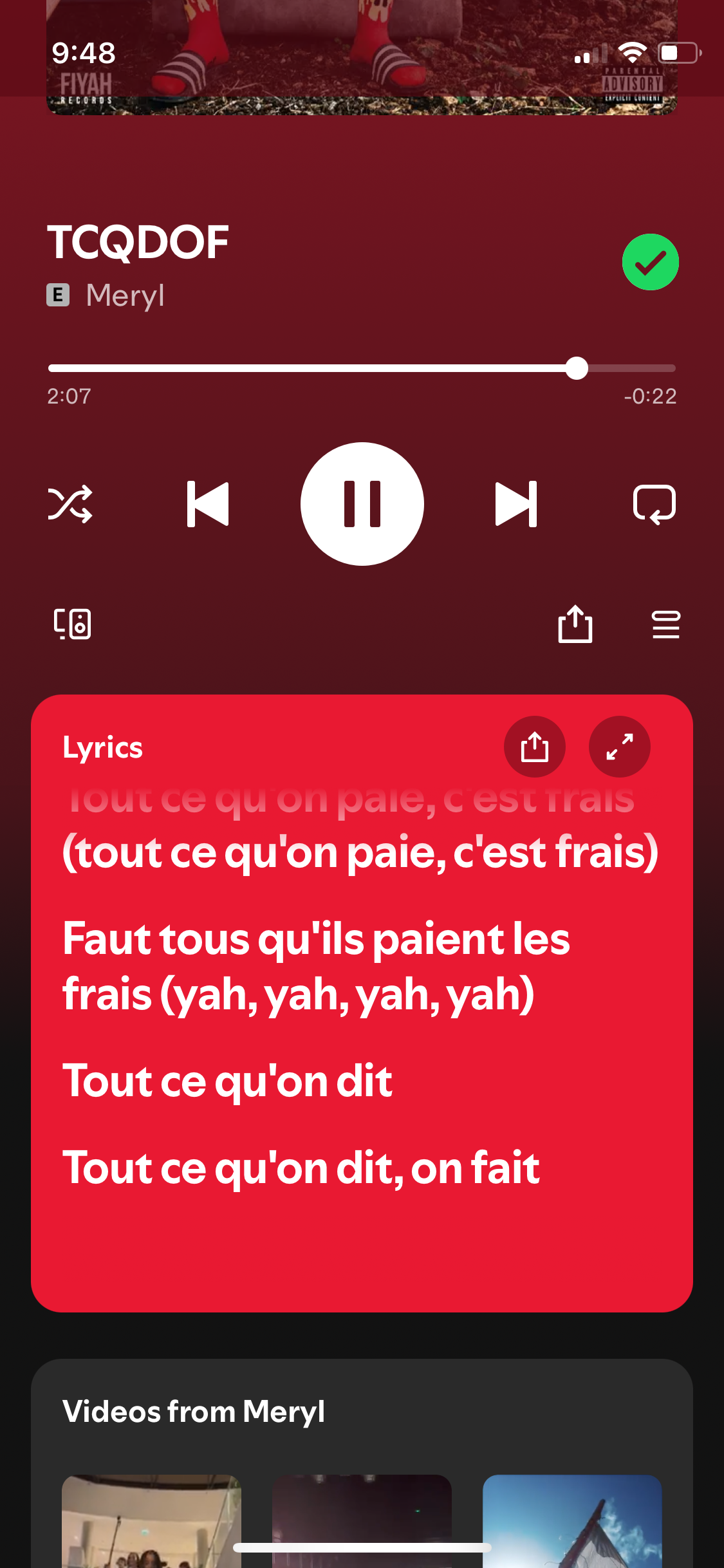Enable shuffle playback

(70, 504)
